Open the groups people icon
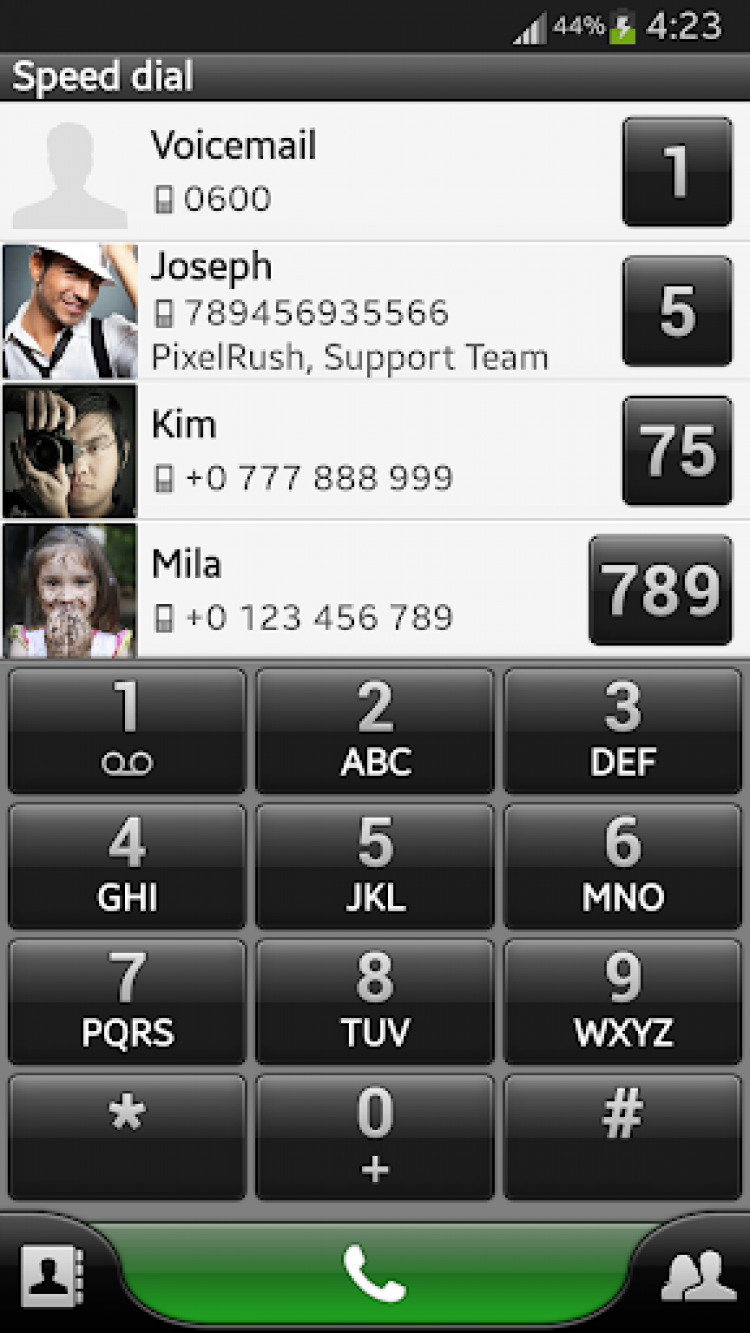 698,1277
